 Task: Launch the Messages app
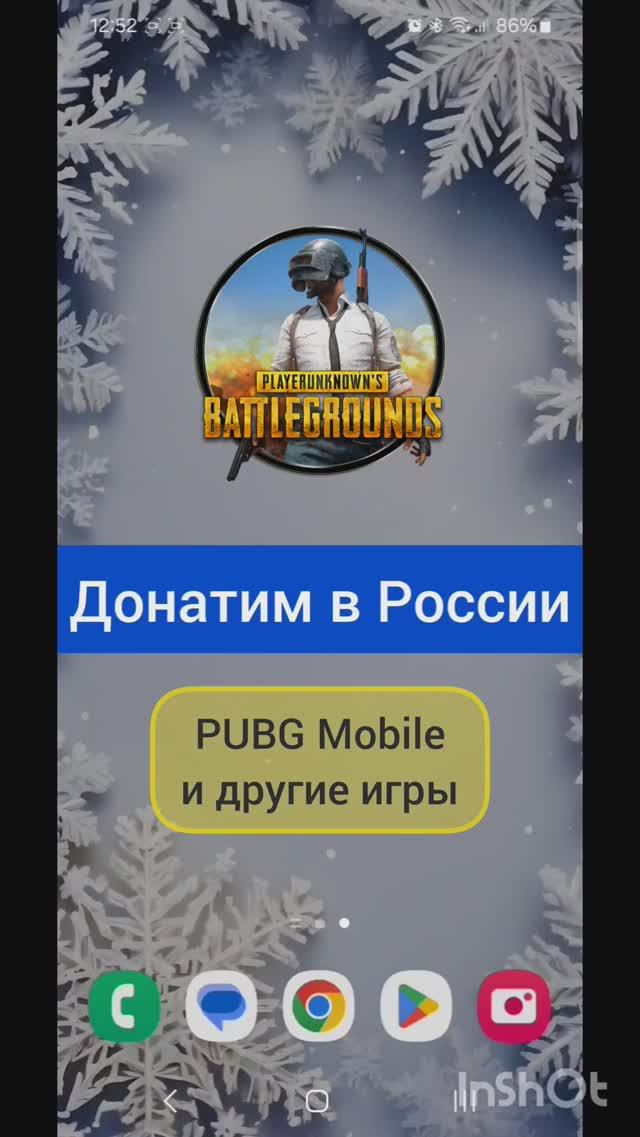(221, 1006)
